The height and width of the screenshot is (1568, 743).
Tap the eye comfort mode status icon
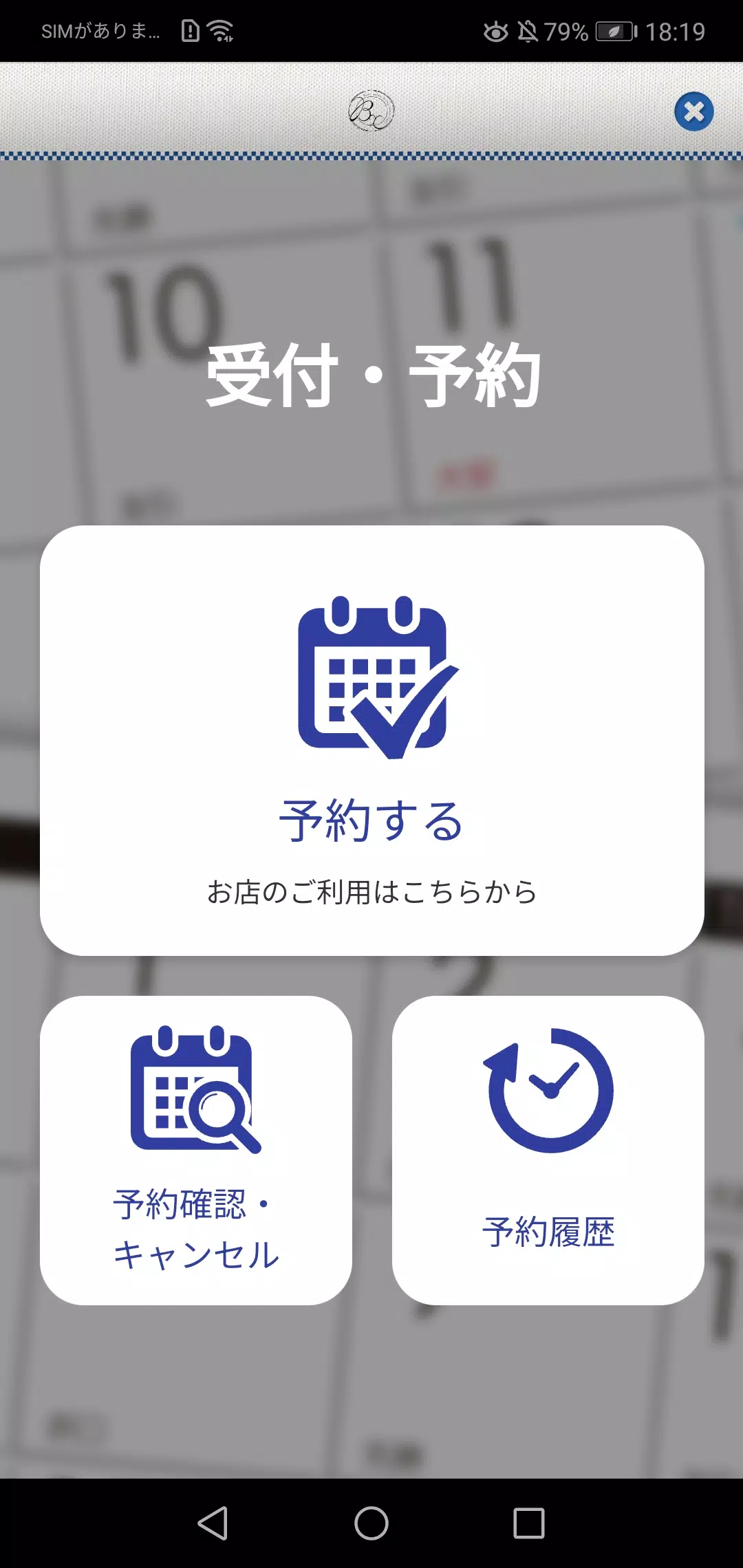[495, 31]
